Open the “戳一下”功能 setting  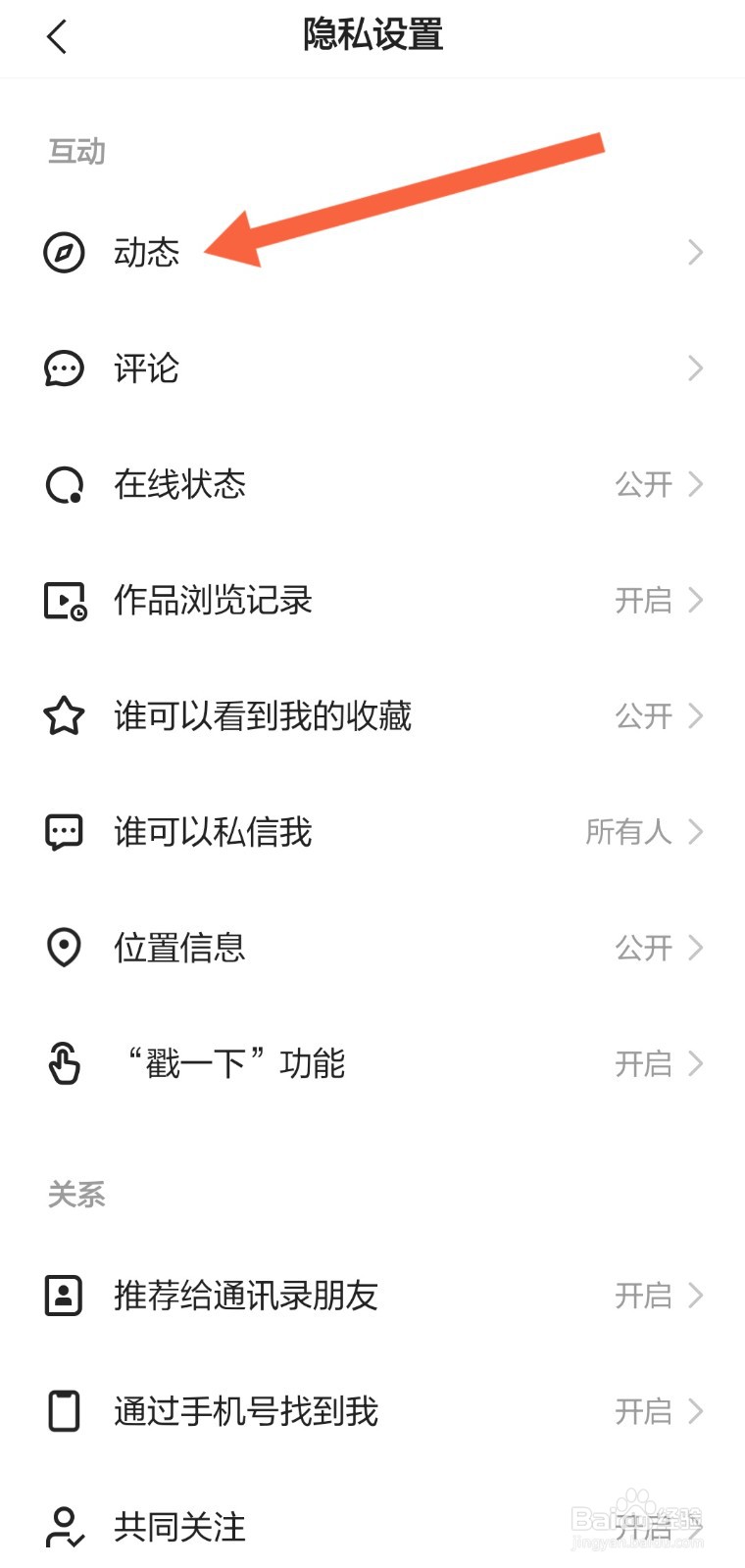[x=372, y=1063]
